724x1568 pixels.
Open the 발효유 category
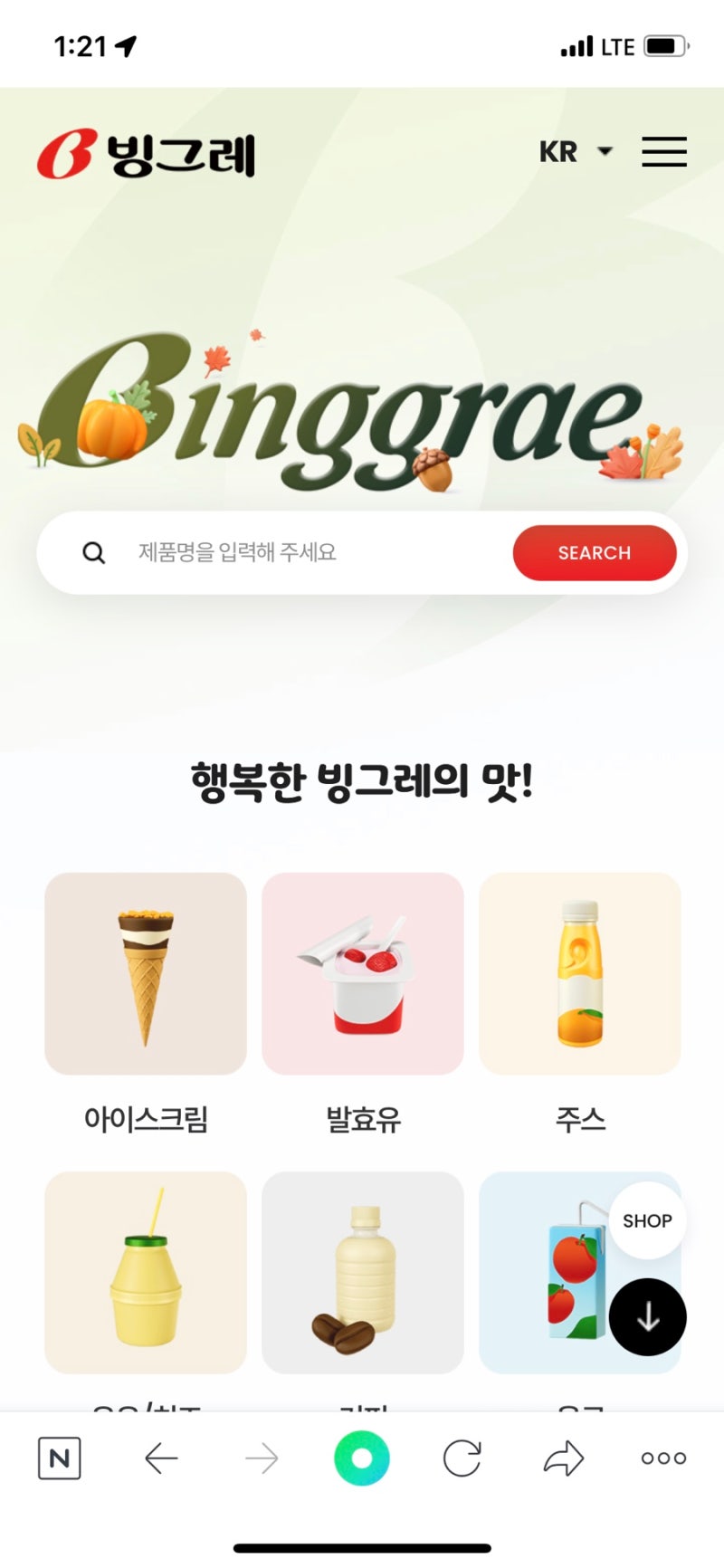[363, 974]
